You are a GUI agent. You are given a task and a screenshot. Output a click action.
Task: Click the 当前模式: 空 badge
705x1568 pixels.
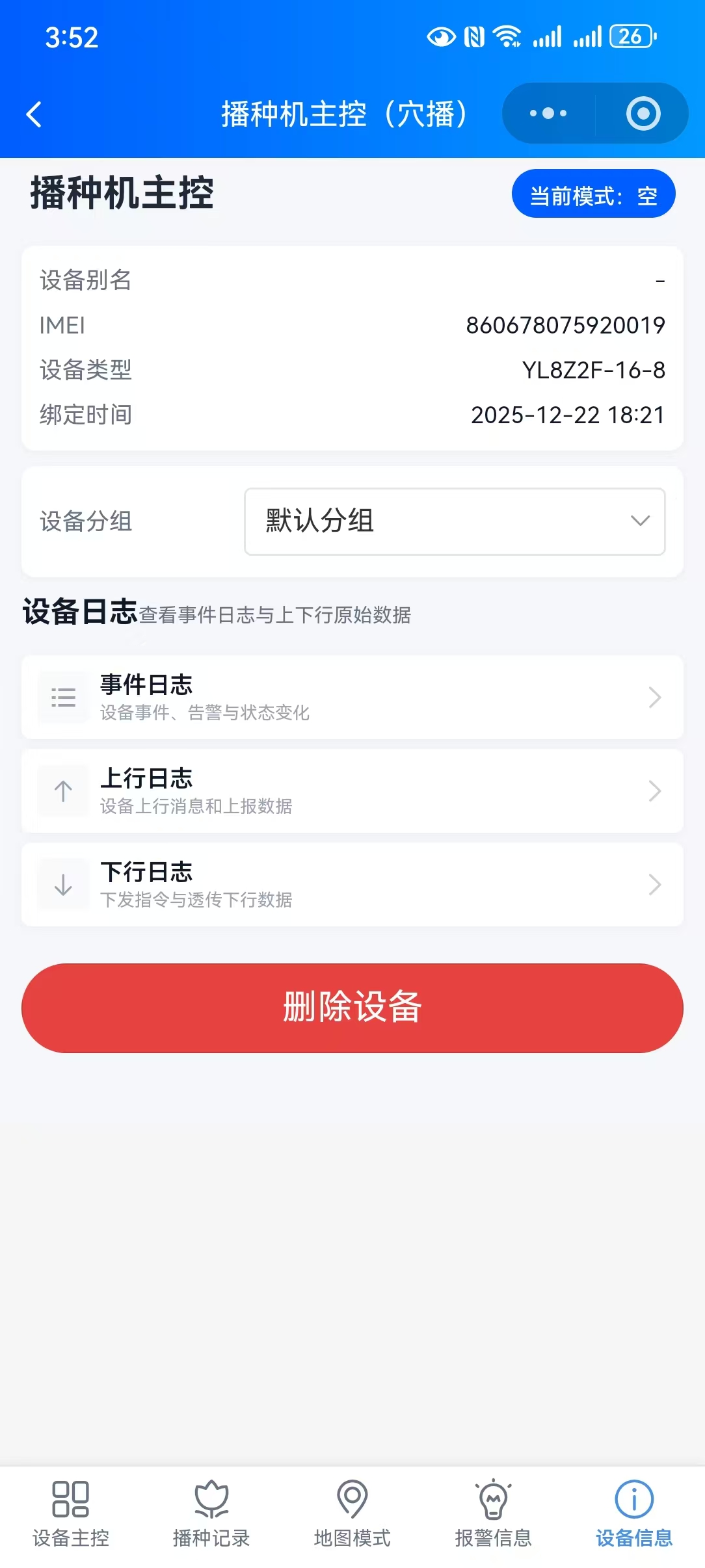tap(594, 193)
